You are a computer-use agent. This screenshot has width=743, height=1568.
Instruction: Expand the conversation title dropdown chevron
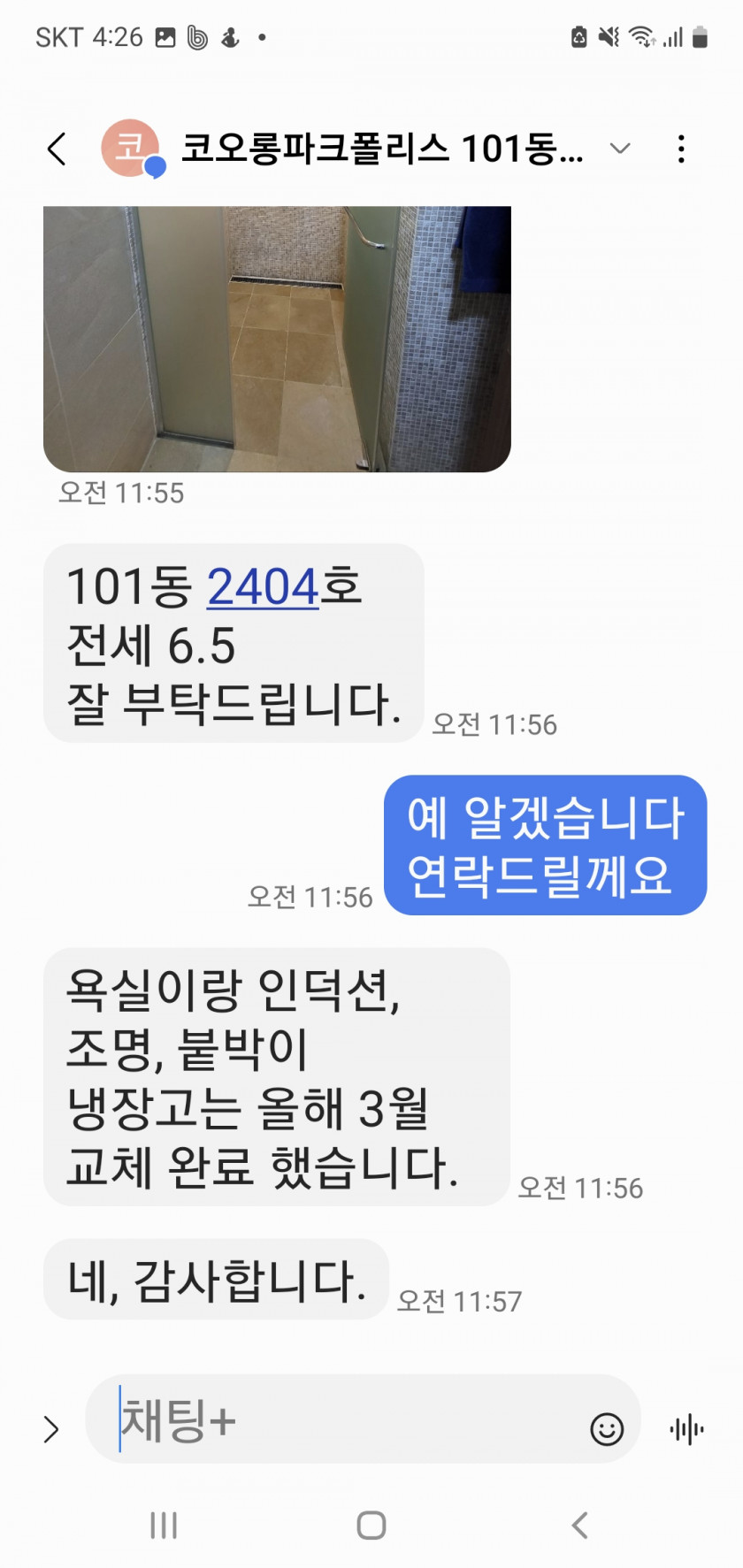tap(620, 149)
